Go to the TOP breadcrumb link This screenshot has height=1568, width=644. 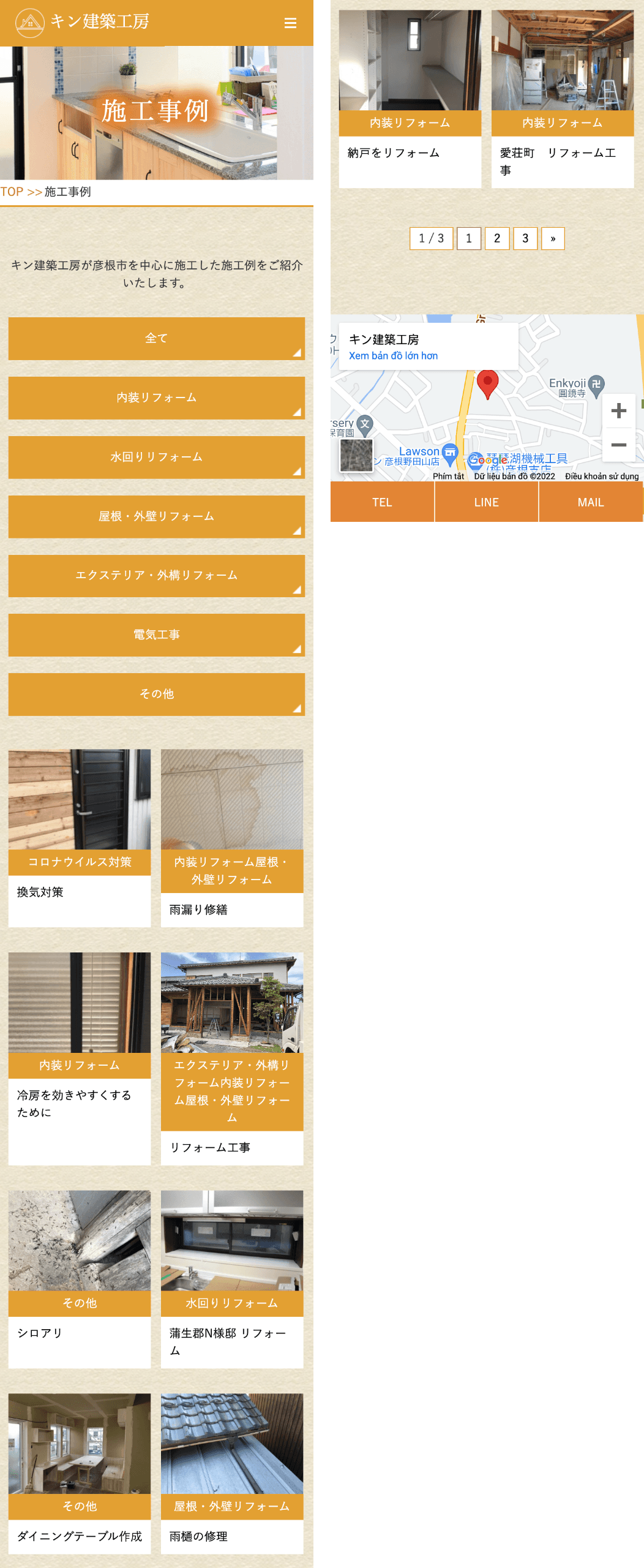(x=12, y=192)
